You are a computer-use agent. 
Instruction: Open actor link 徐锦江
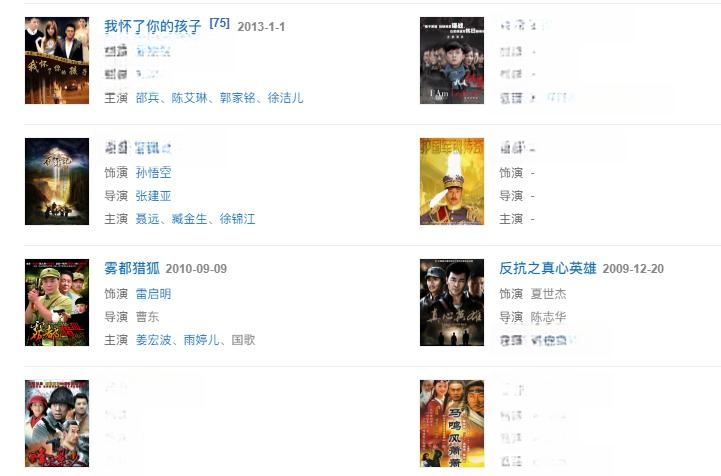[x=238, y=219]
